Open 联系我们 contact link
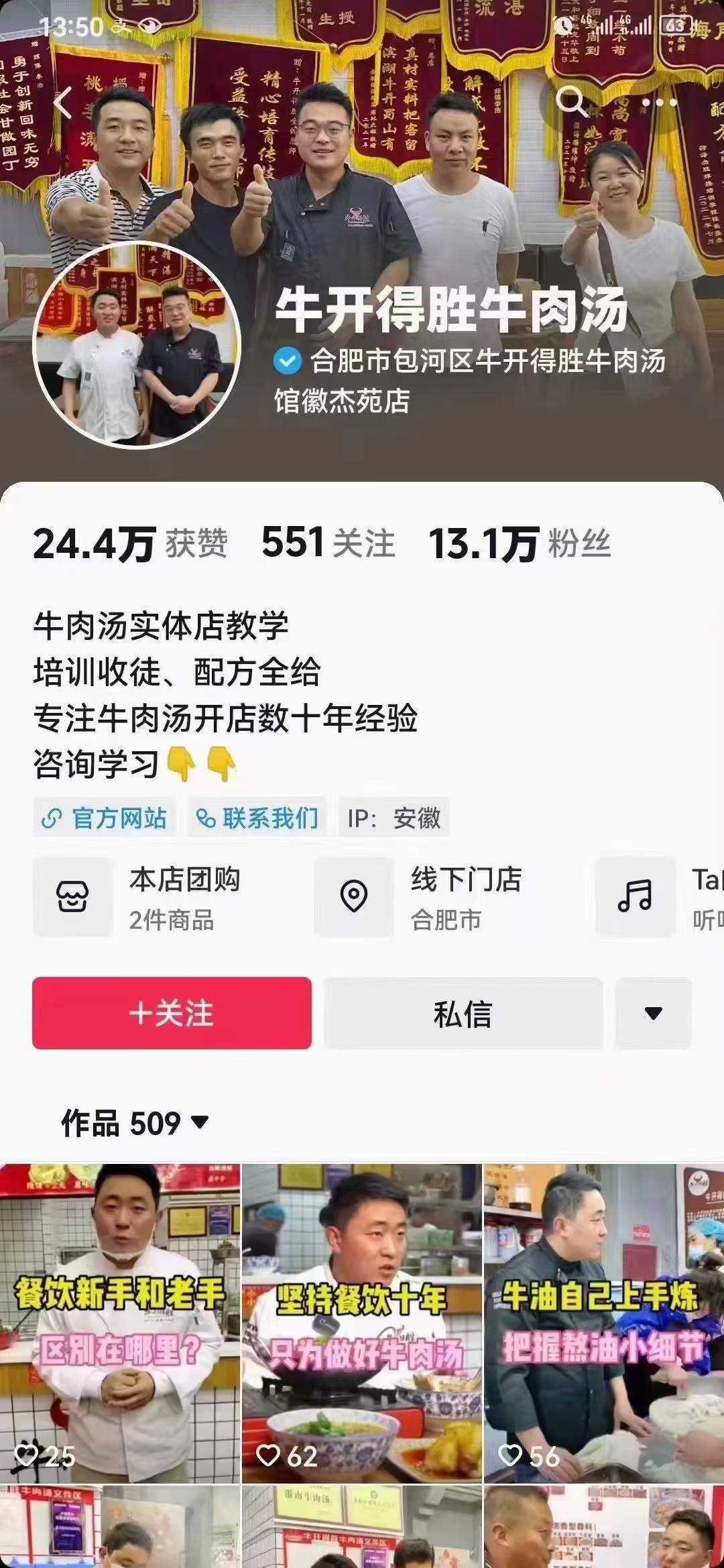 click(x=258, y=818)
